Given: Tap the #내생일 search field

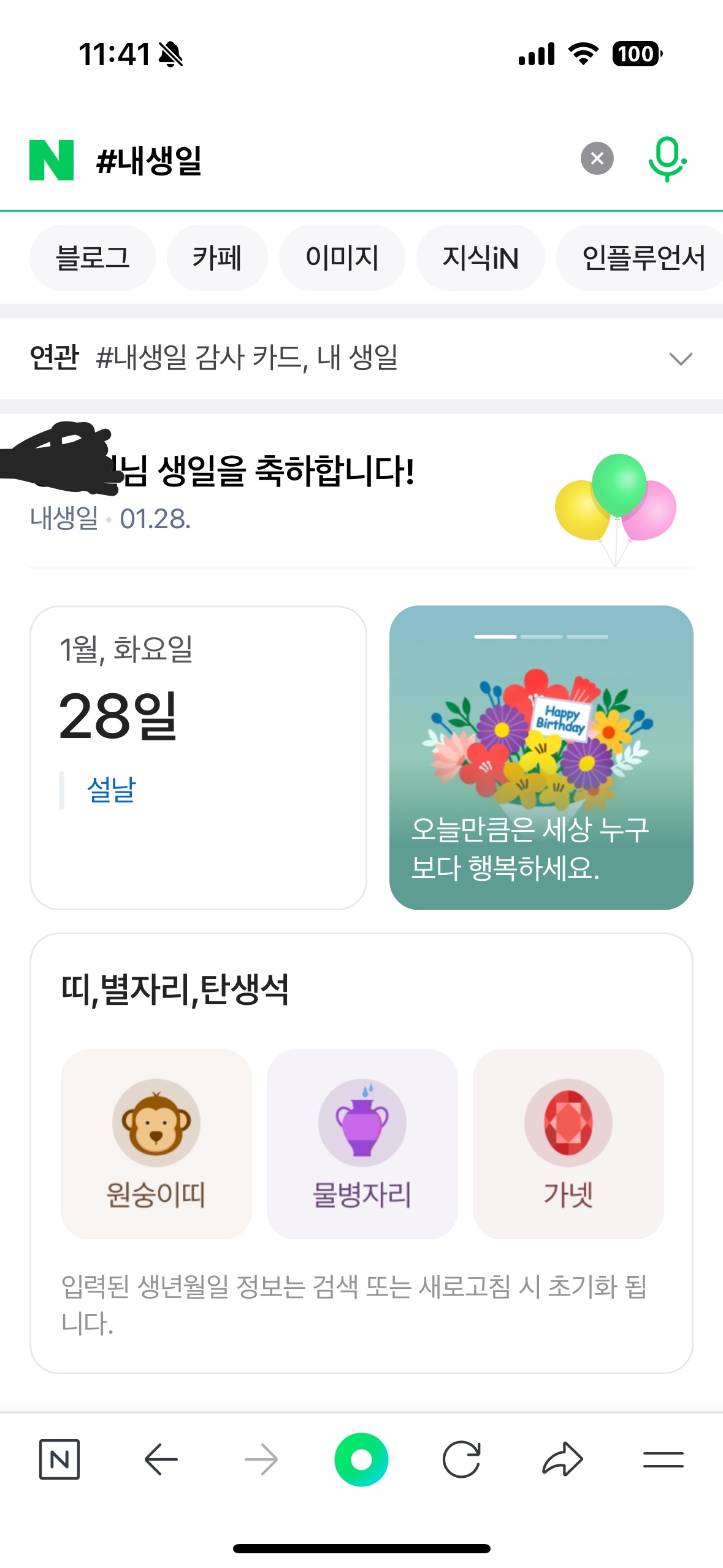Looking at the screenshot, I should click(331, 160).
